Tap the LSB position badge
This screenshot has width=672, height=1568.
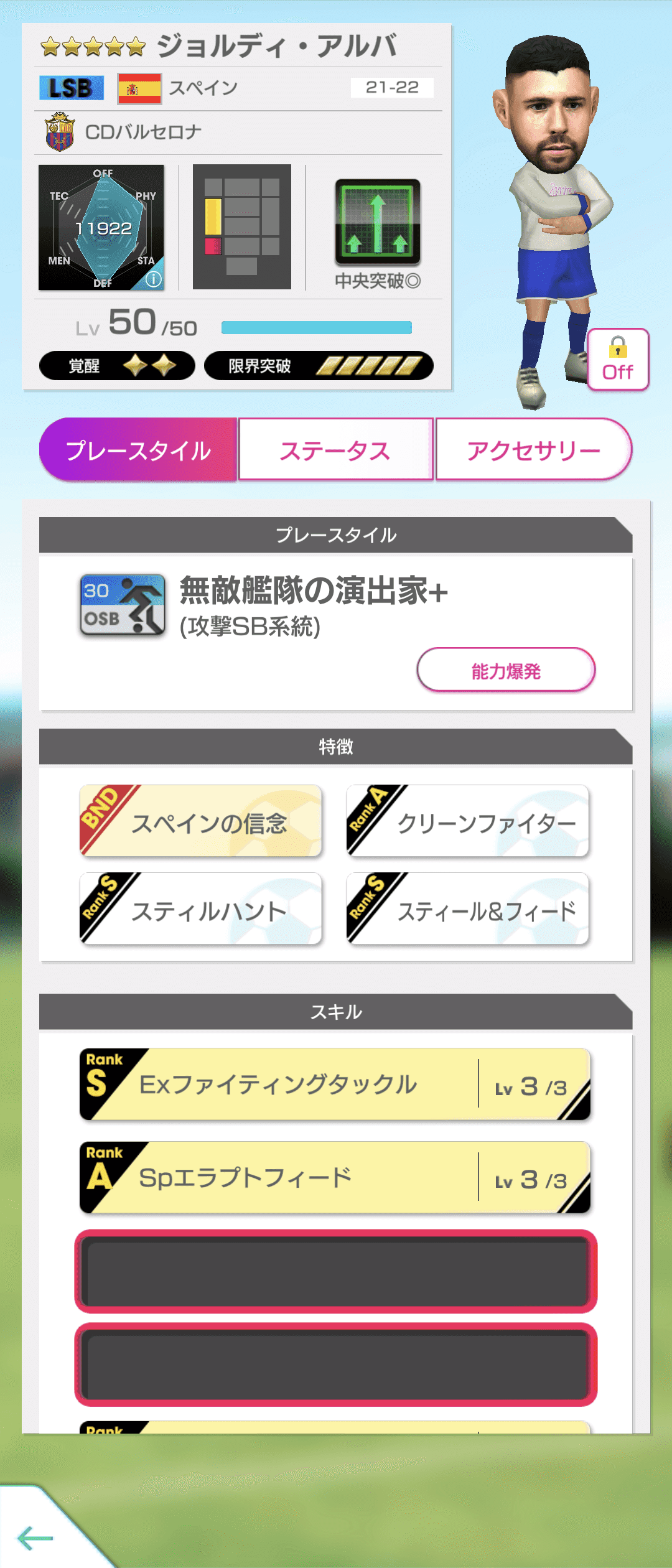70,88
